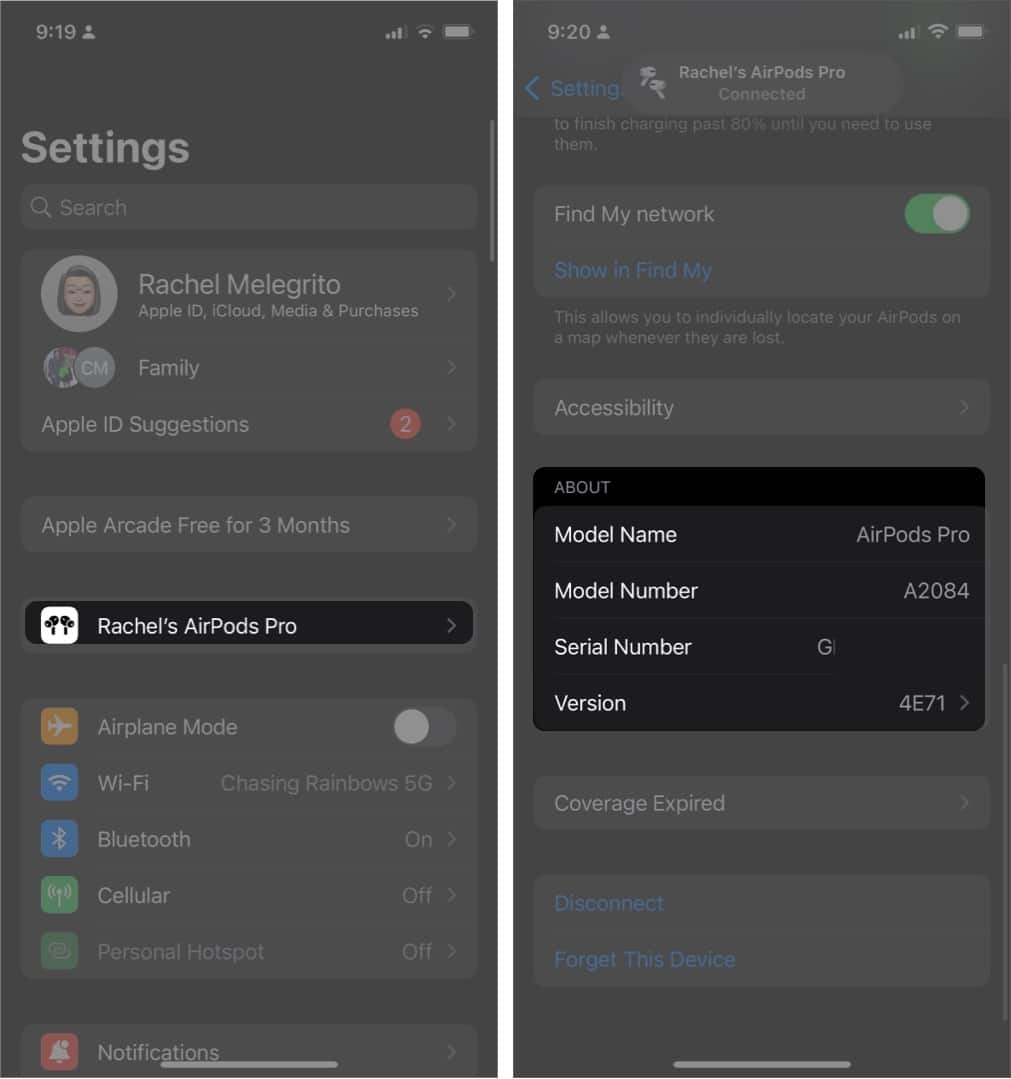
Task: Disconnect the AirPods Pro
Action: (x=609, y=903)
